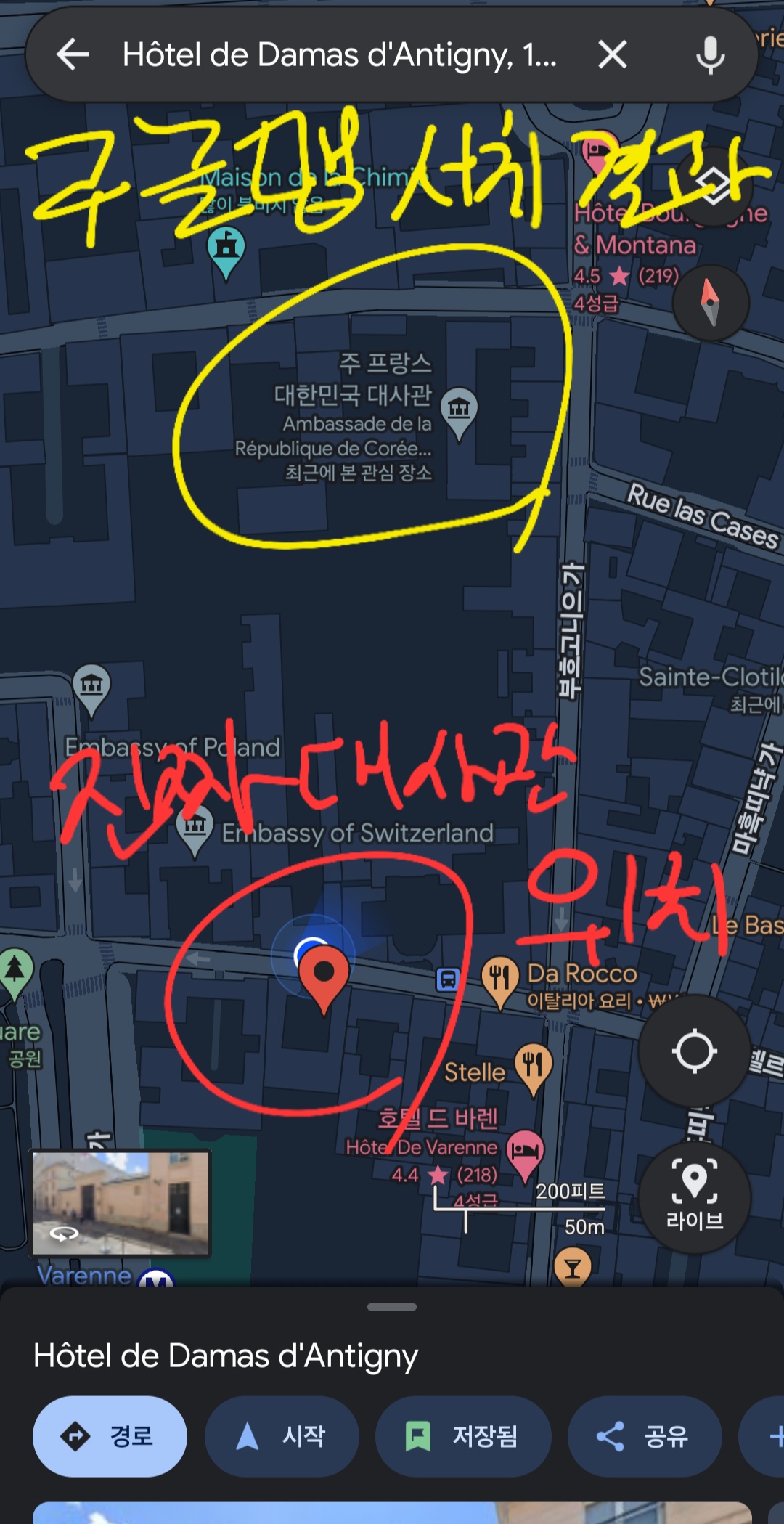The width and height of the screenshot is (784, 1524).
Task: Start navigation with the 시작 button
Action: [282, 1436]
